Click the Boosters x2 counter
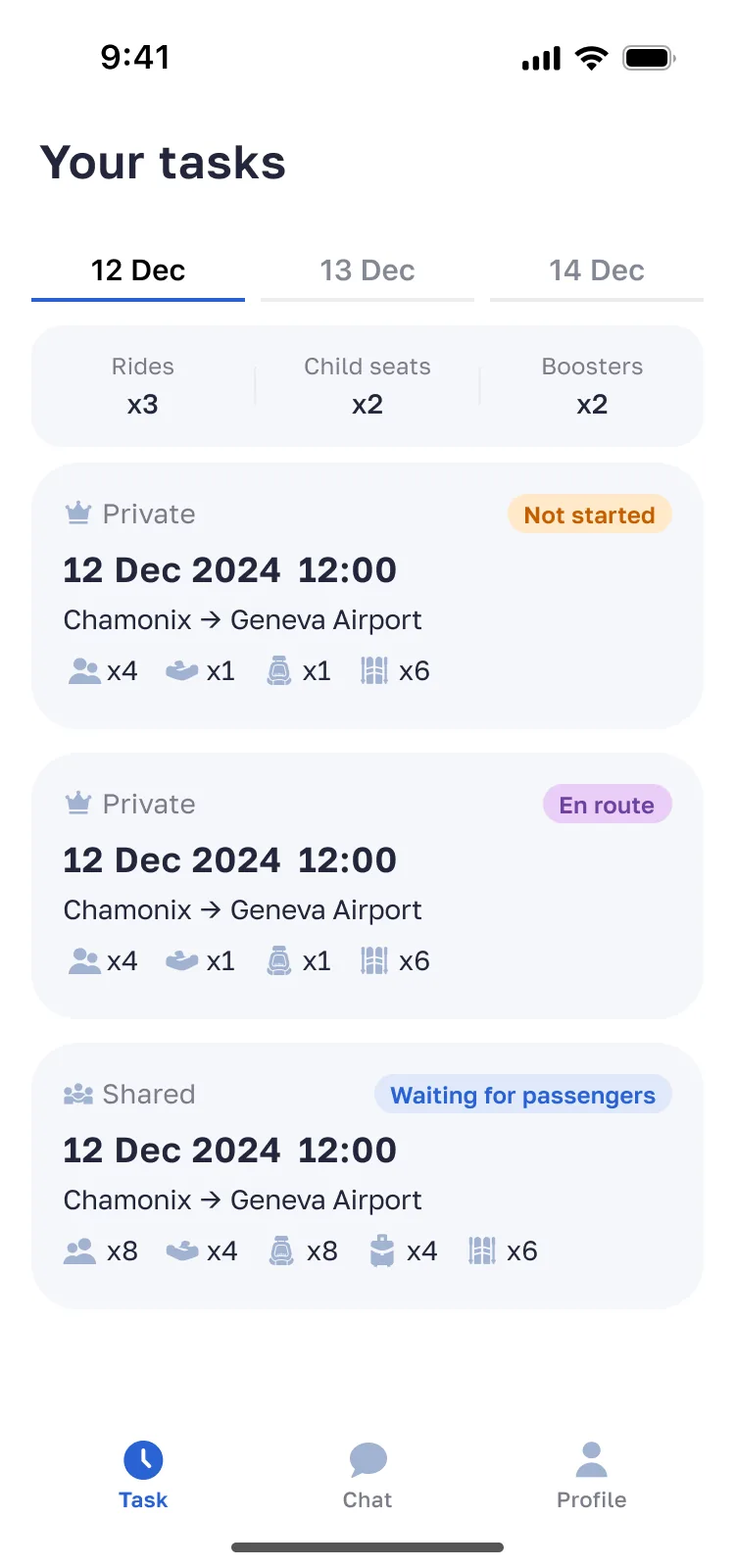The width and height of the screenshot is (735, 1568). click(592, 385)
